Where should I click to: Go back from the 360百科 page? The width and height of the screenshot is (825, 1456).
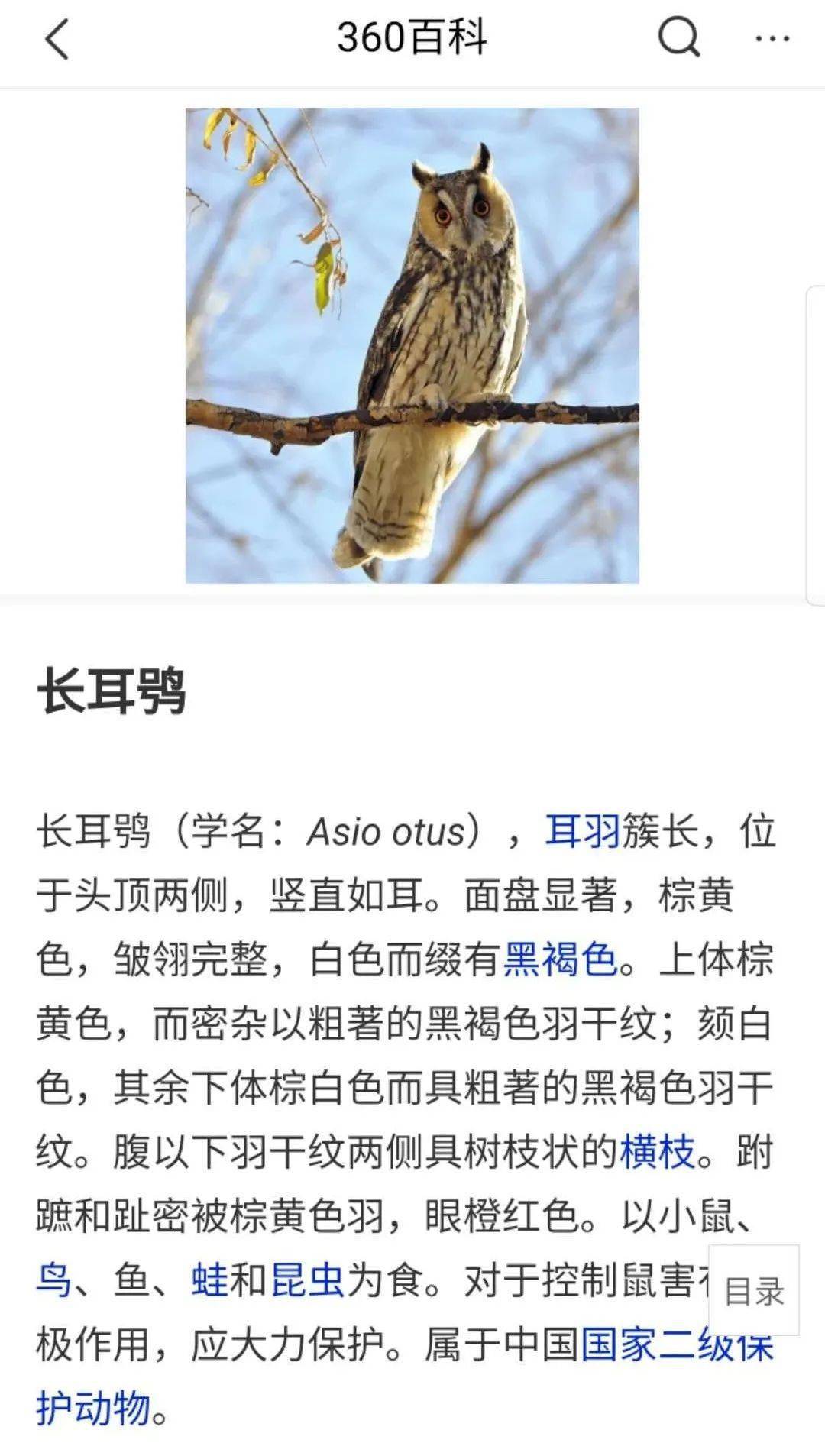point(57,38)
